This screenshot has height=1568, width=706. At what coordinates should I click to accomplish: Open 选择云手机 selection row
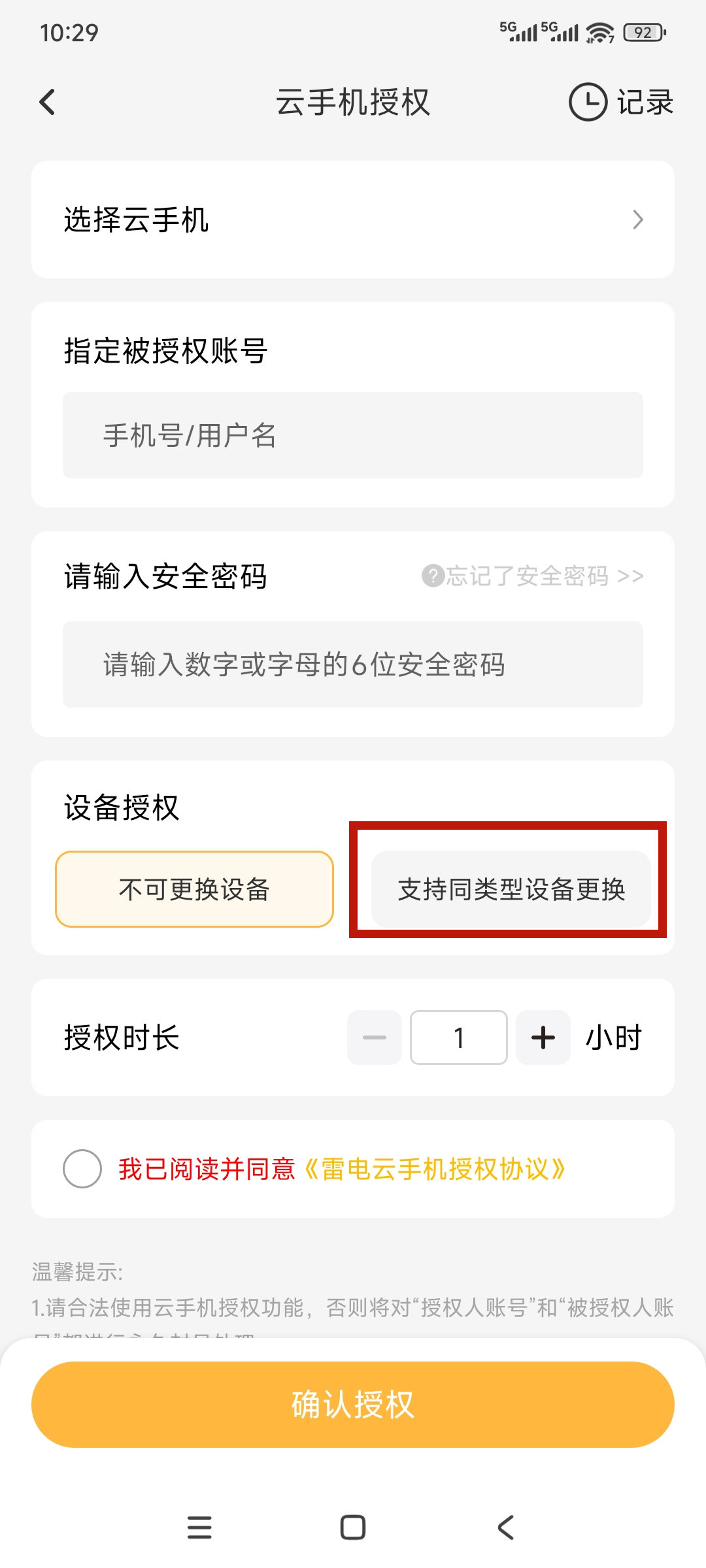click(353, 220)
